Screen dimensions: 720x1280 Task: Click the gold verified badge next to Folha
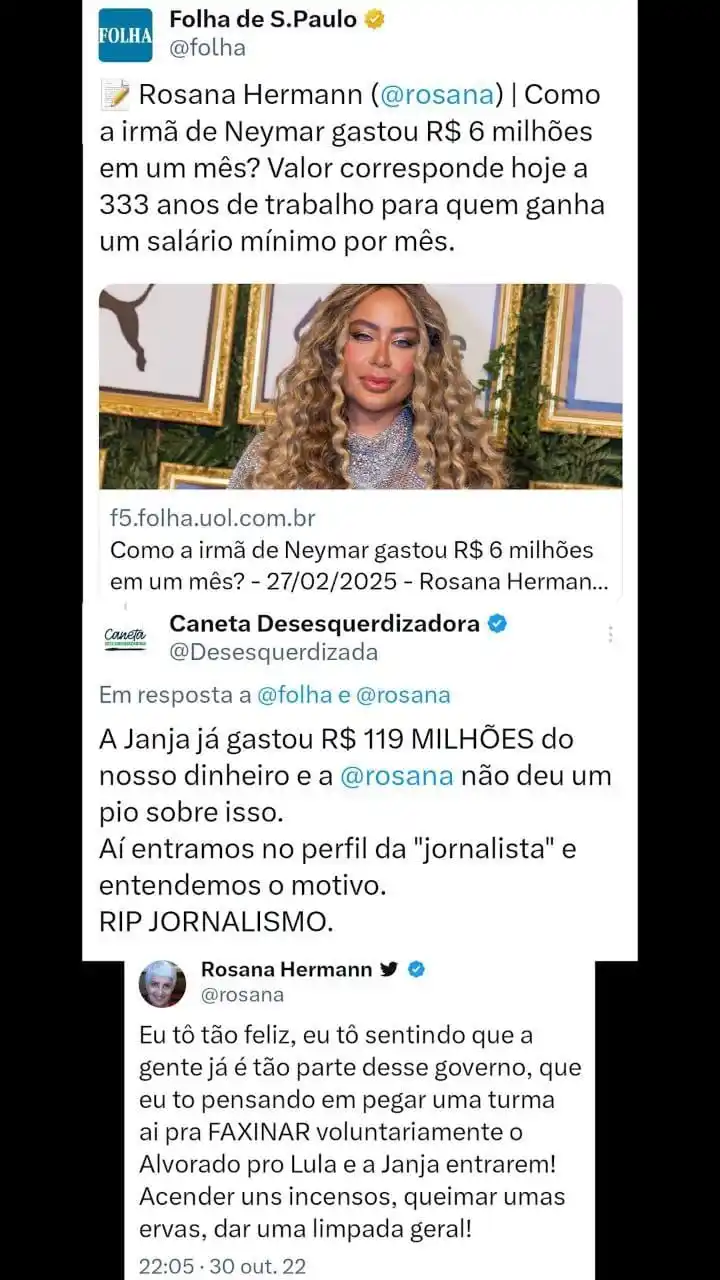[x=372, y=17]
